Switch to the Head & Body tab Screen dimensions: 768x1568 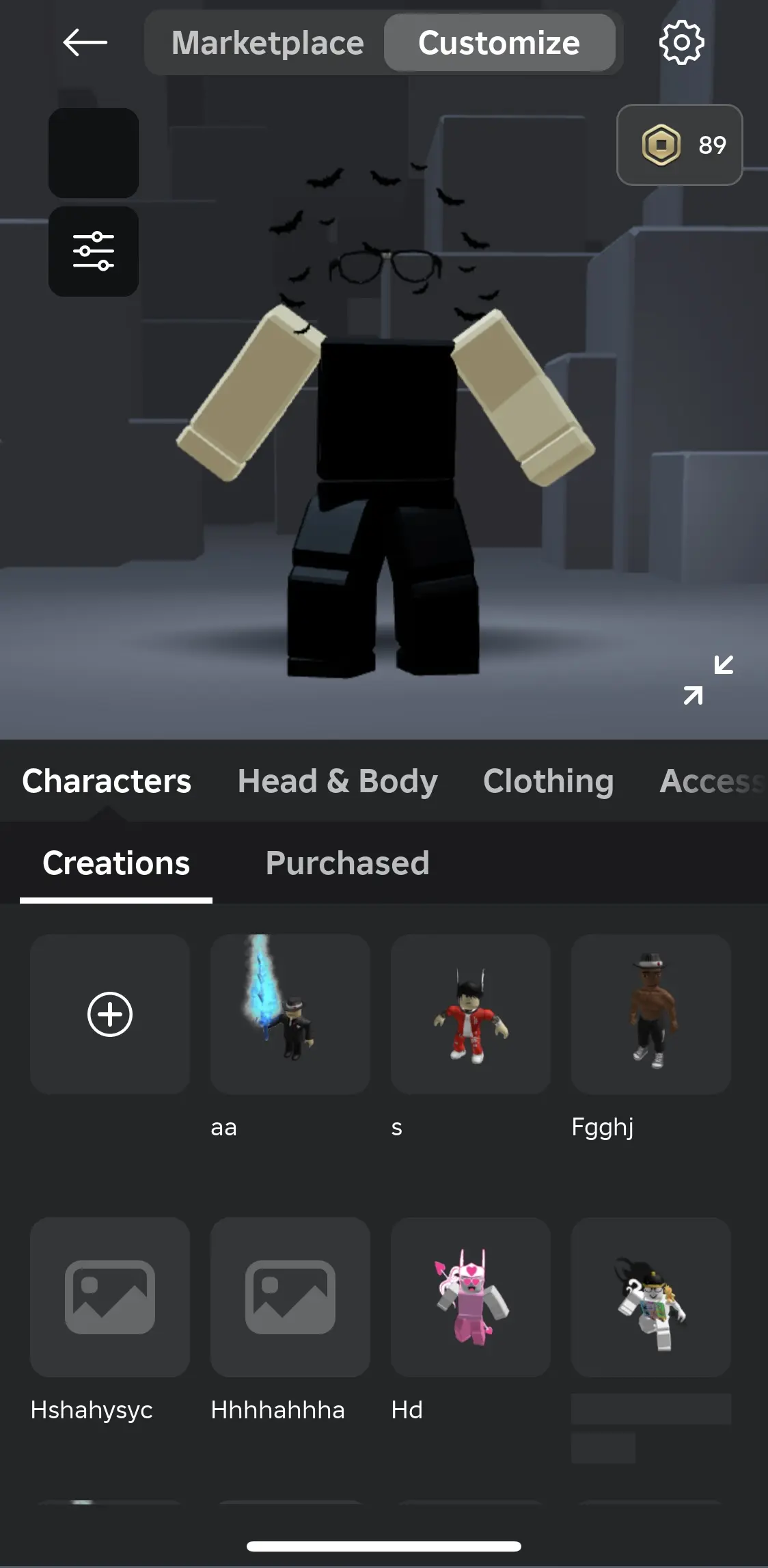point(338,781)
